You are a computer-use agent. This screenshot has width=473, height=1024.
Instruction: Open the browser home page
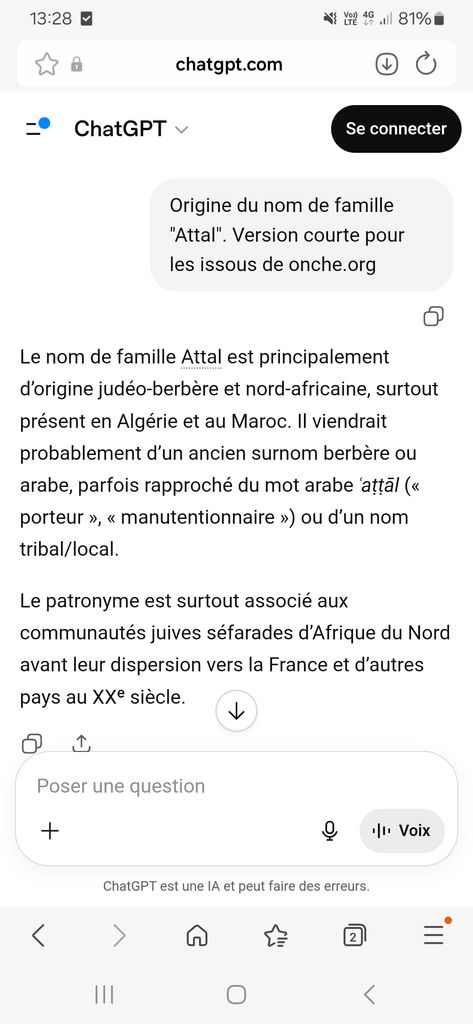(x=197, y=936)
